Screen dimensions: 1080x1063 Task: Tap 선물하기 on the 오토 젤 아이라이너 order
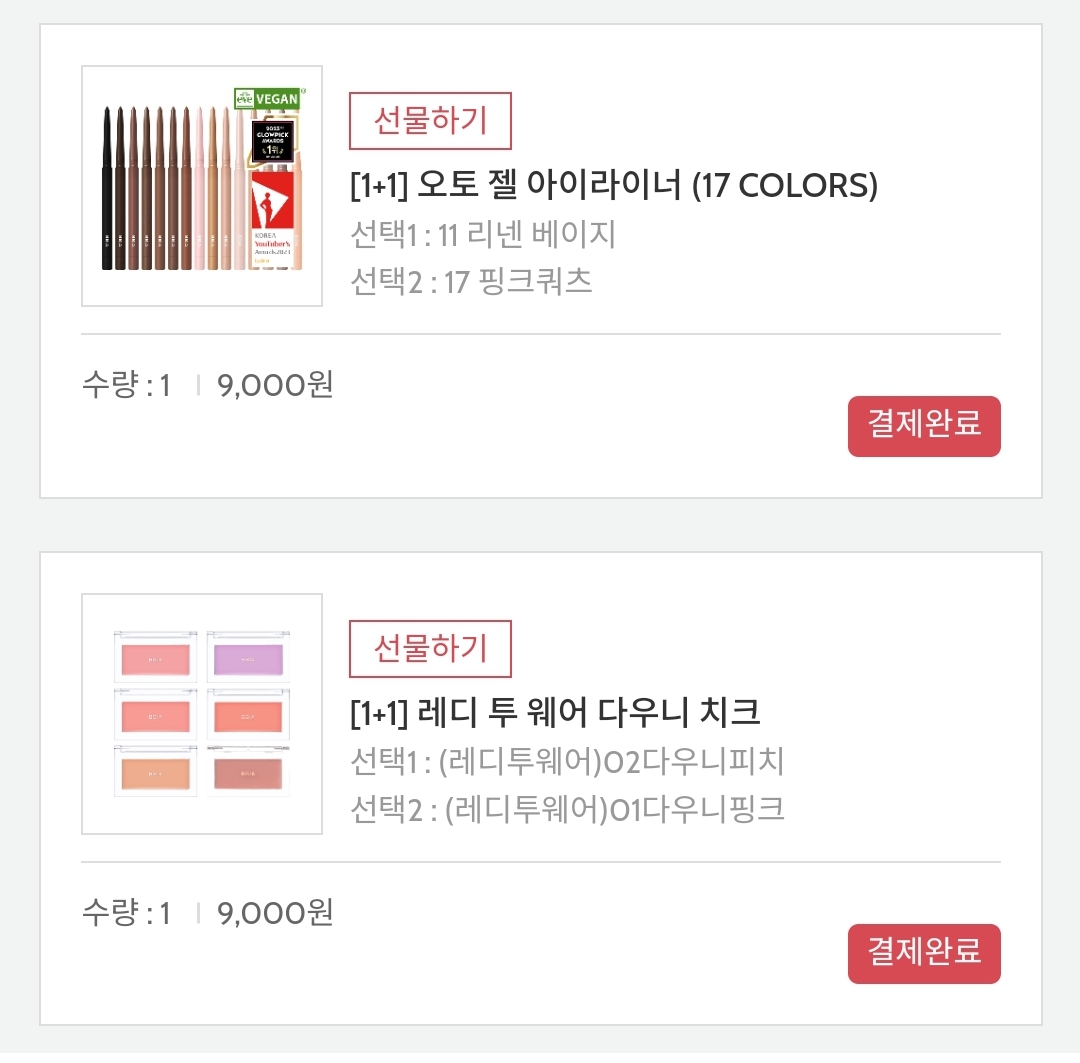tap(430, 121)
